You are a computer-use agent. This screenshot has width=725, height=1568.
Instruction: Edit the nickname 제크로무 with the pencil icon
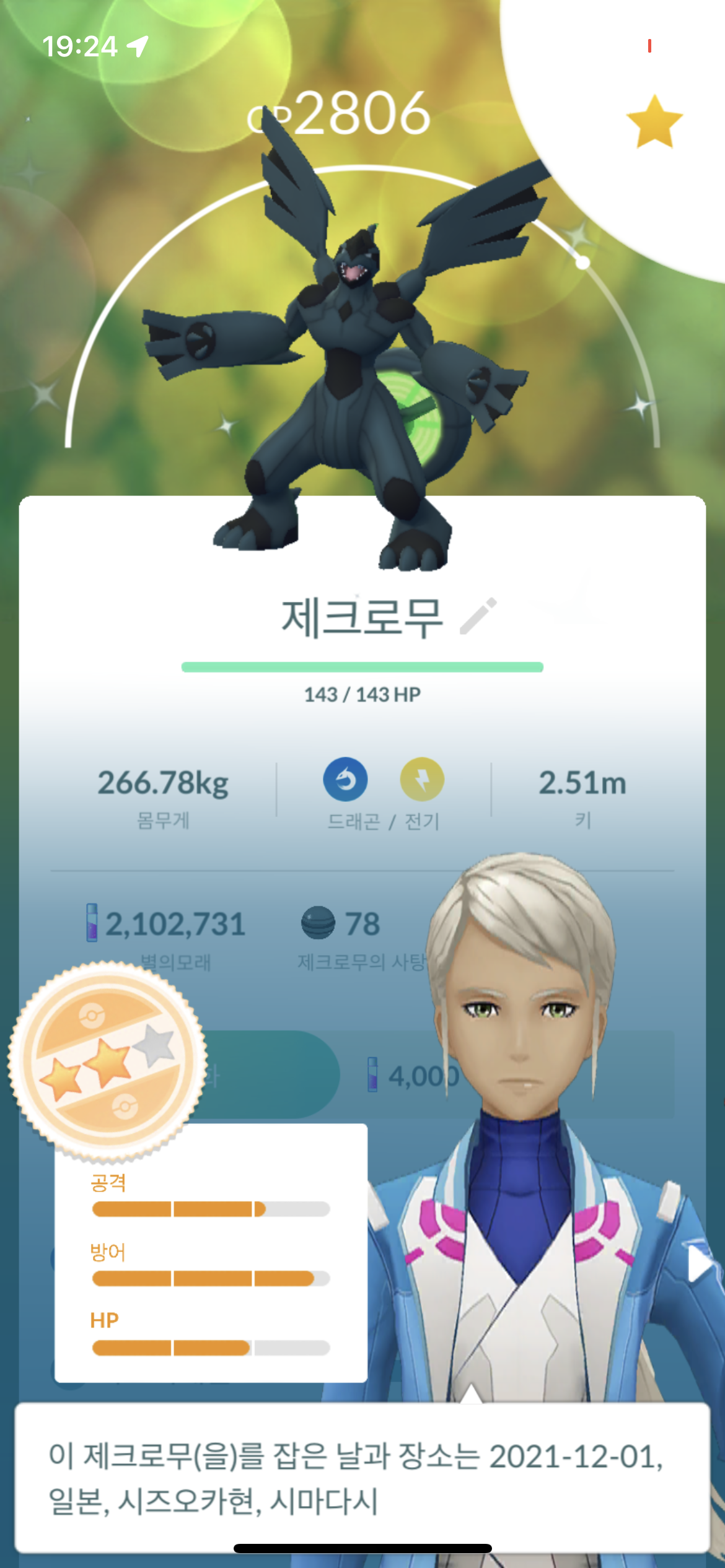pos(478,616)
